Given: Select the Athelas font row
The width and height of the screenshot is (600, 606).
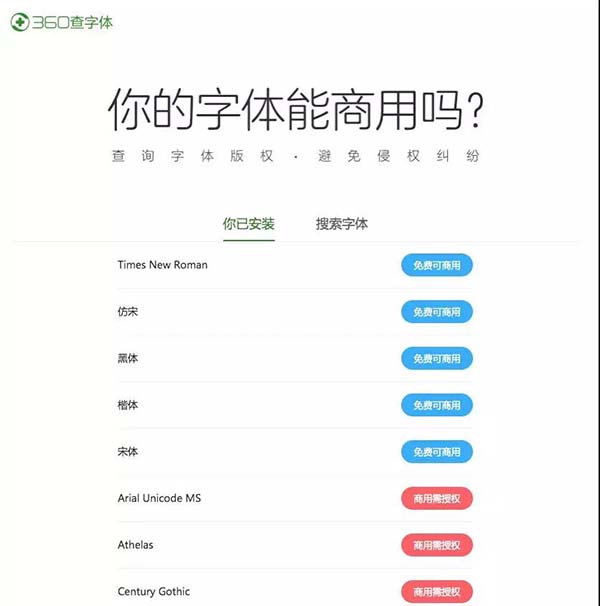Looking at the screenshot, I should [136, 545].
